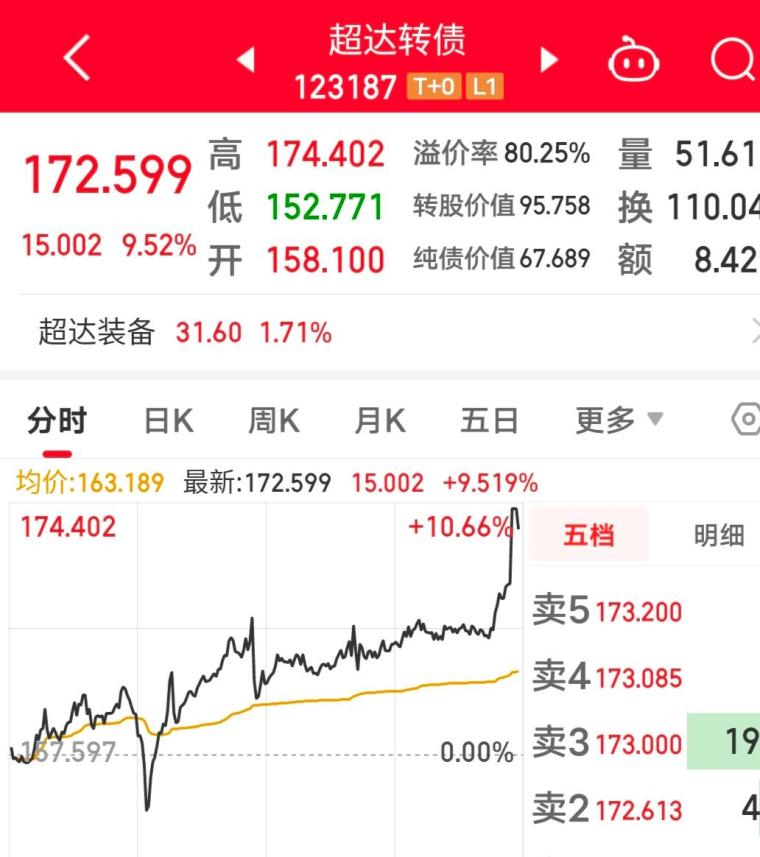Switch to the 明细 trade details tab
This screenshot has height=857, width=760.
pyautogui.click(x=719, y=535)
